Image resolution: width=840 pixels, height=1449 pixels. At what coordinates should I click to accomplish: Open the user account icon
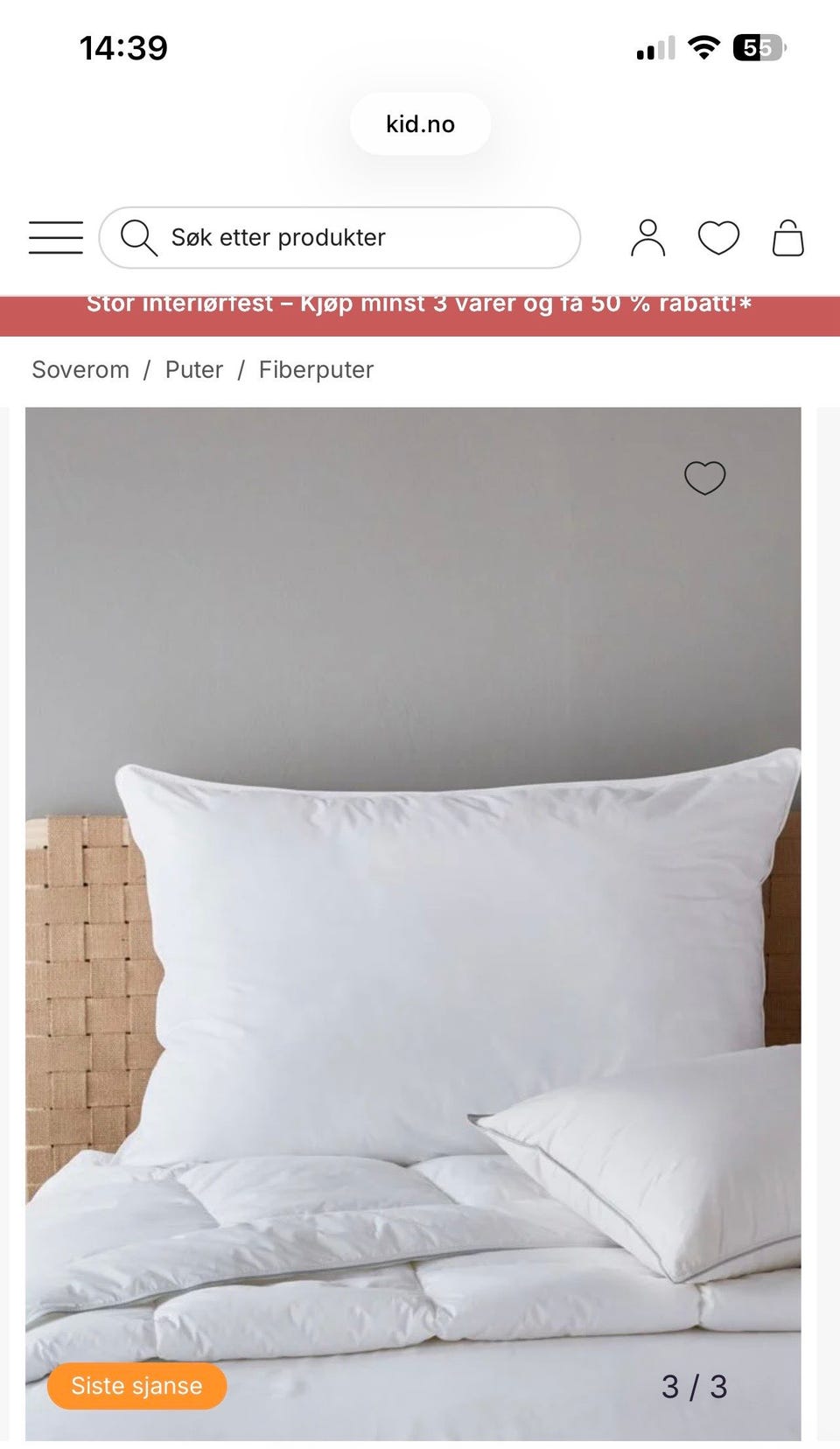pyautogui.click(x=647, y=237)
